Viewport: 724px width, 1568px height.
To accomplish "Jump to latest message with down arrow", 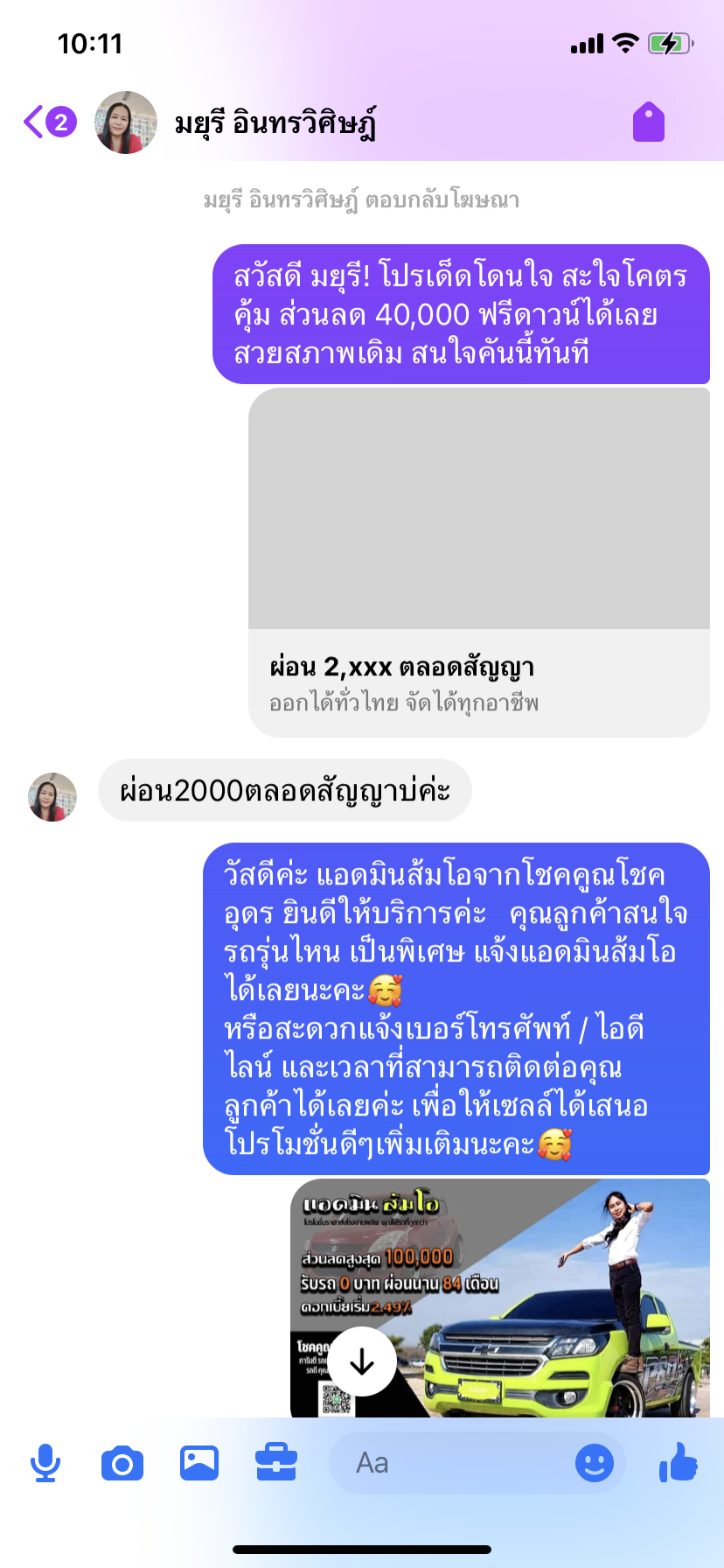I will 362,1361.
